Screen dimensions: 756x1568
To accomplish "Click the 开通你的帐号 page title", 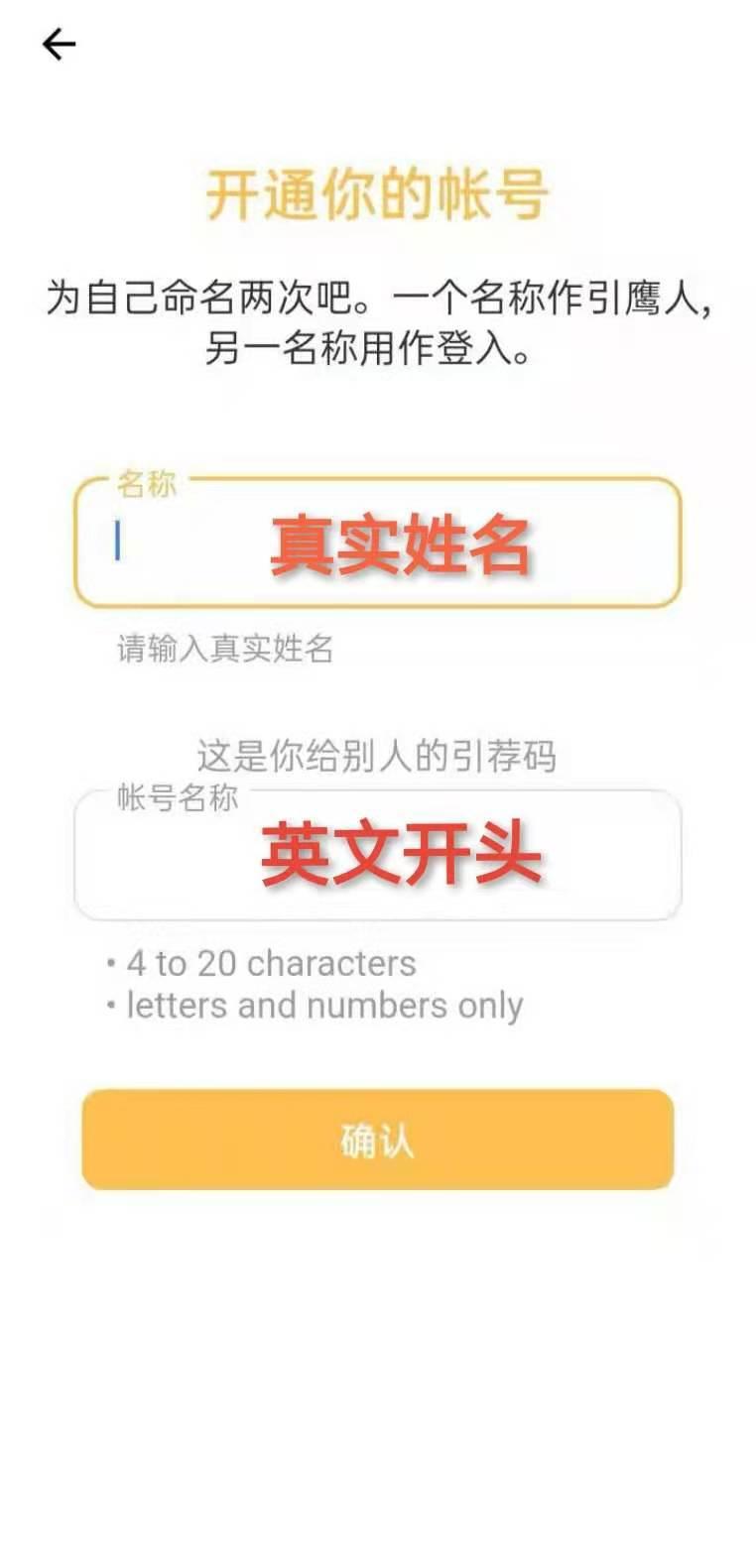I will (x=377, y=196).
